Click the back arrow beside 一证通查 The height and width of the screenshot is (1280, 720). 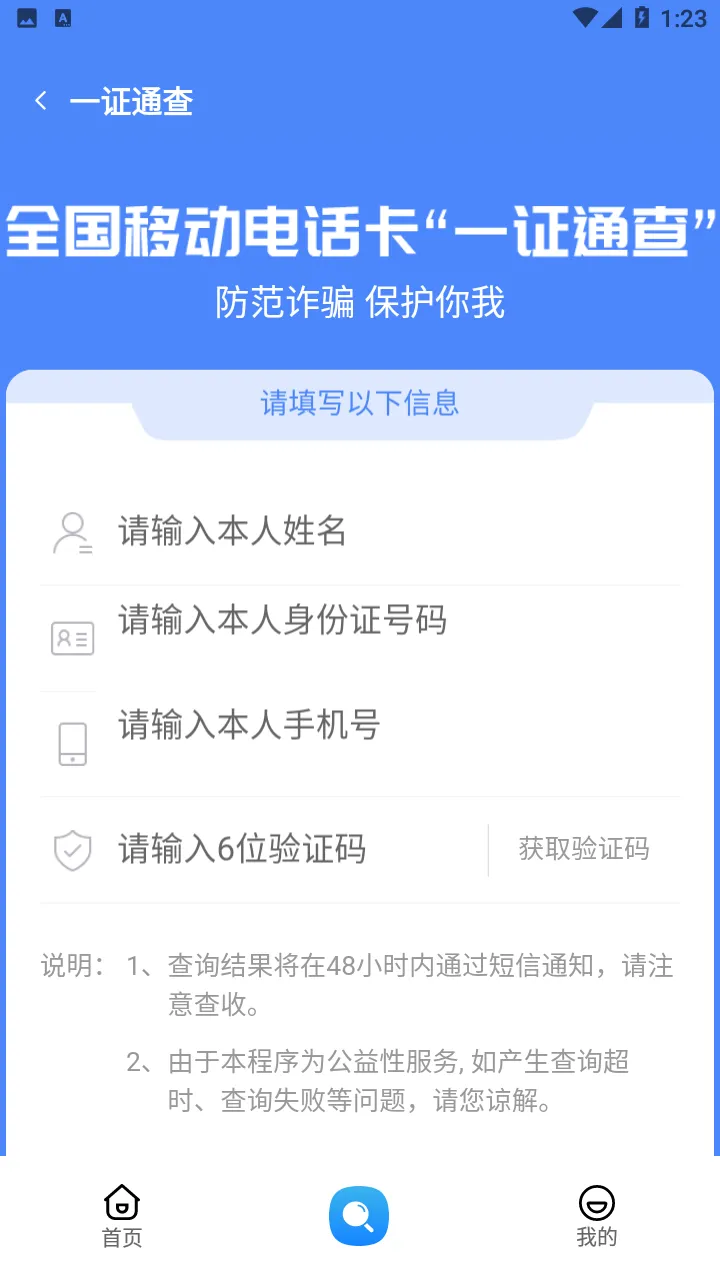tap(39, 100)
